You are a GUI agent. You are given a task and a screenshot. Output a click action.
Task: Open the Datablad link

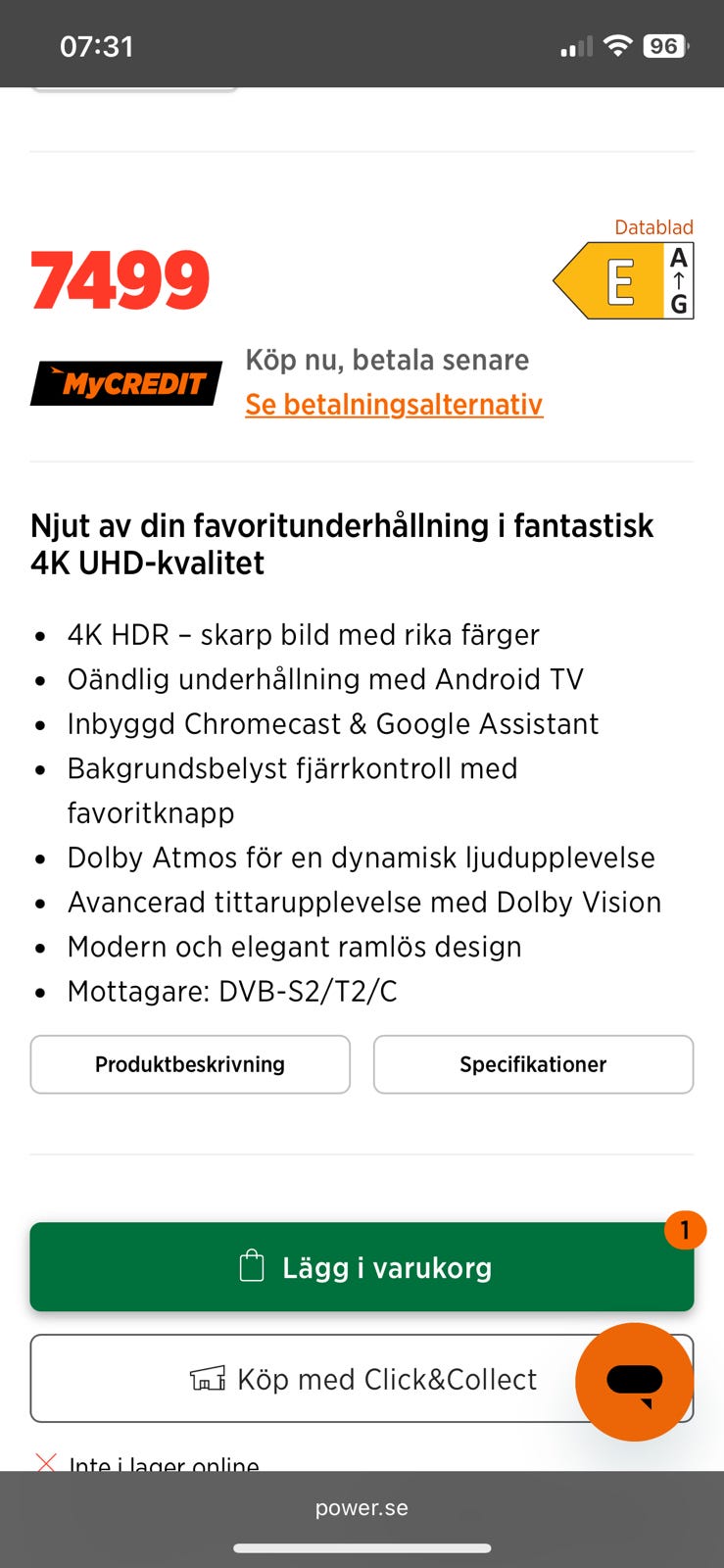[653, 226]
